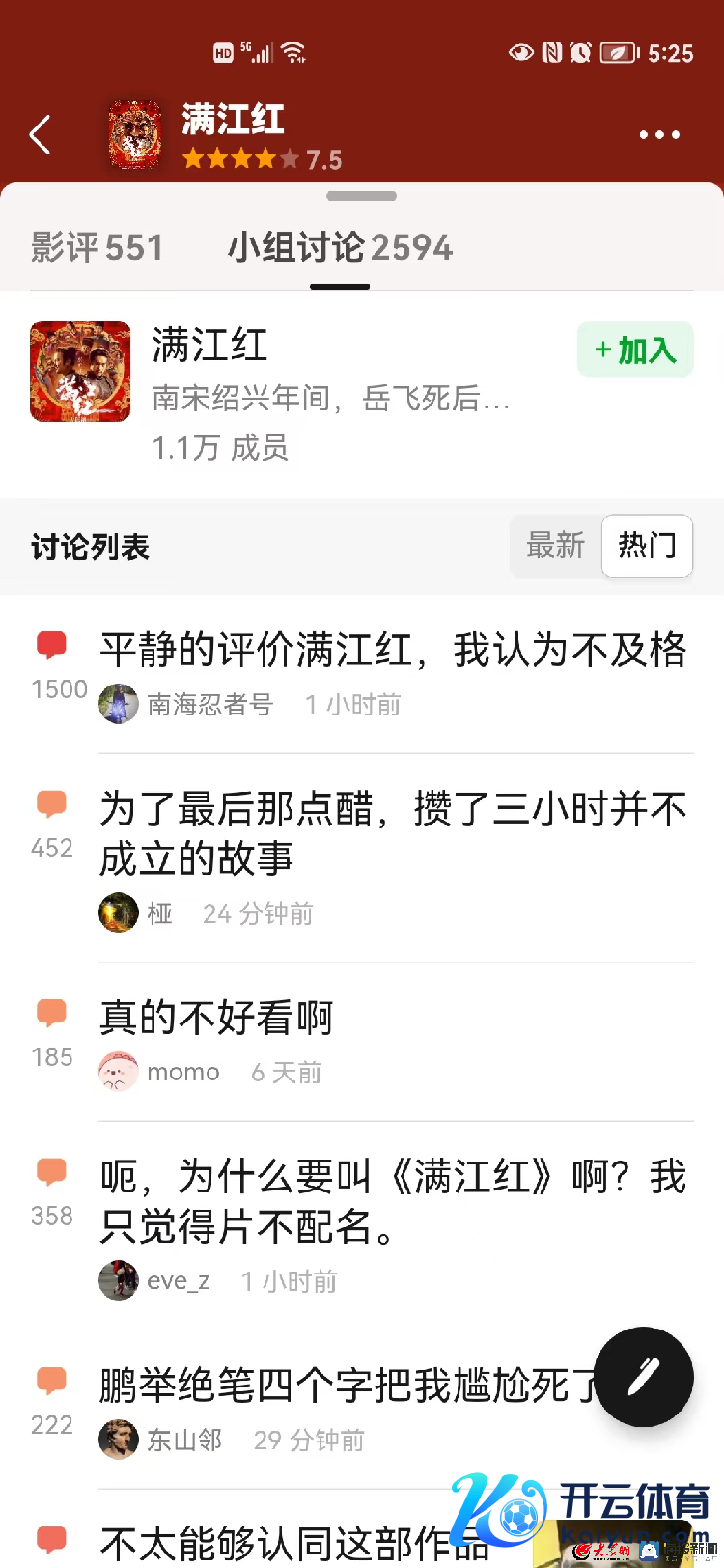Join the 满江红 group with 加入
The image size is (724, 1568).
coord(635,350)
